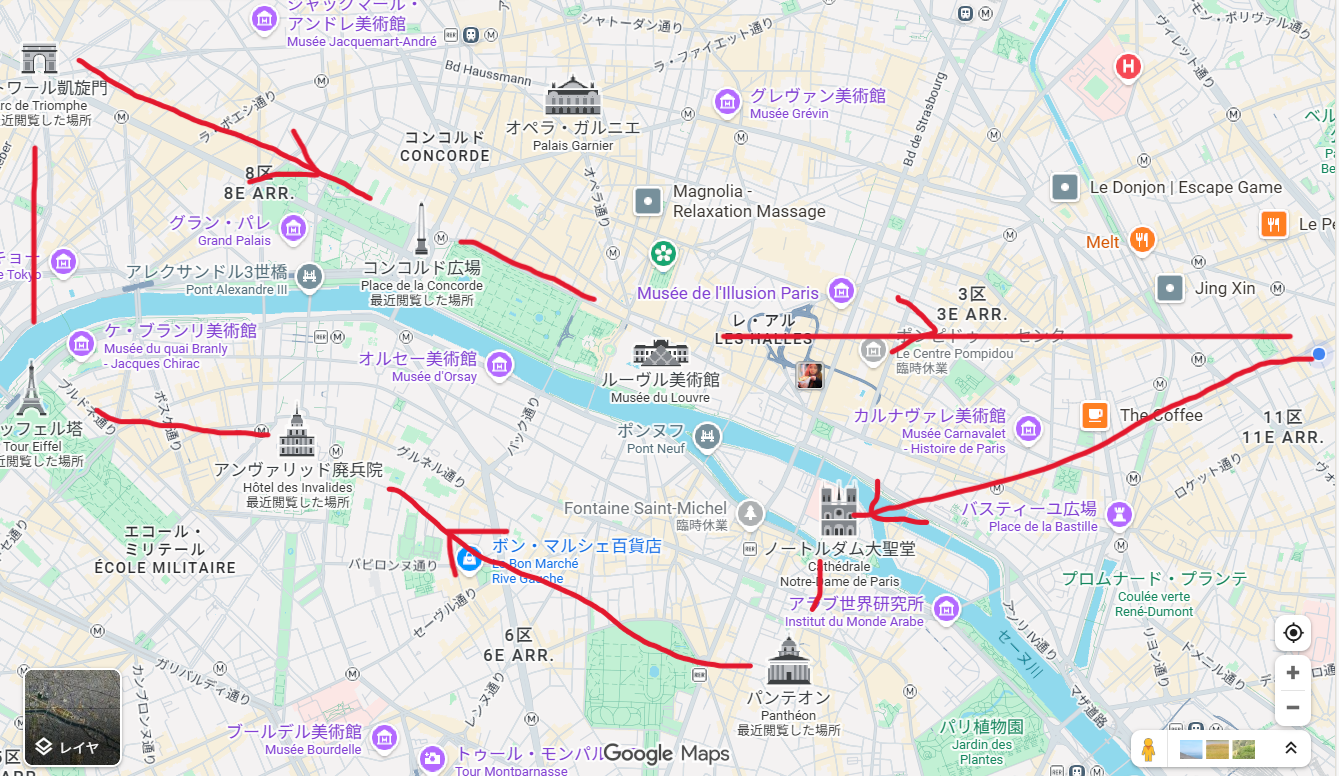The height and width of the screenshot is (776, 1339).
Task: Select the Musée Grévin marker
Action: point(728,101)
